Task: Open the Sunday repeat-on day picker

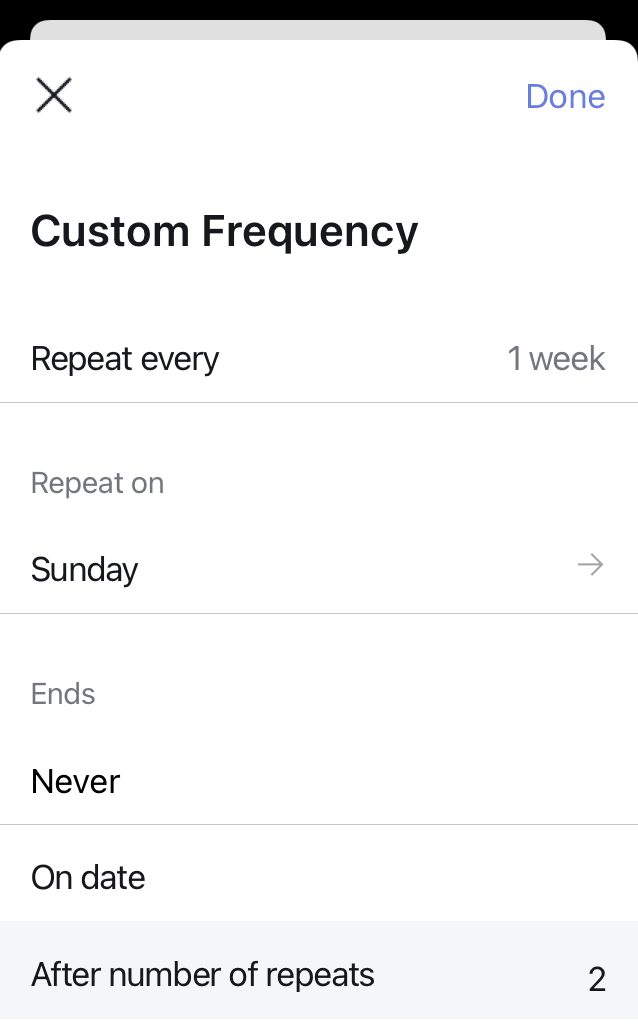Action: coord(318,569)
